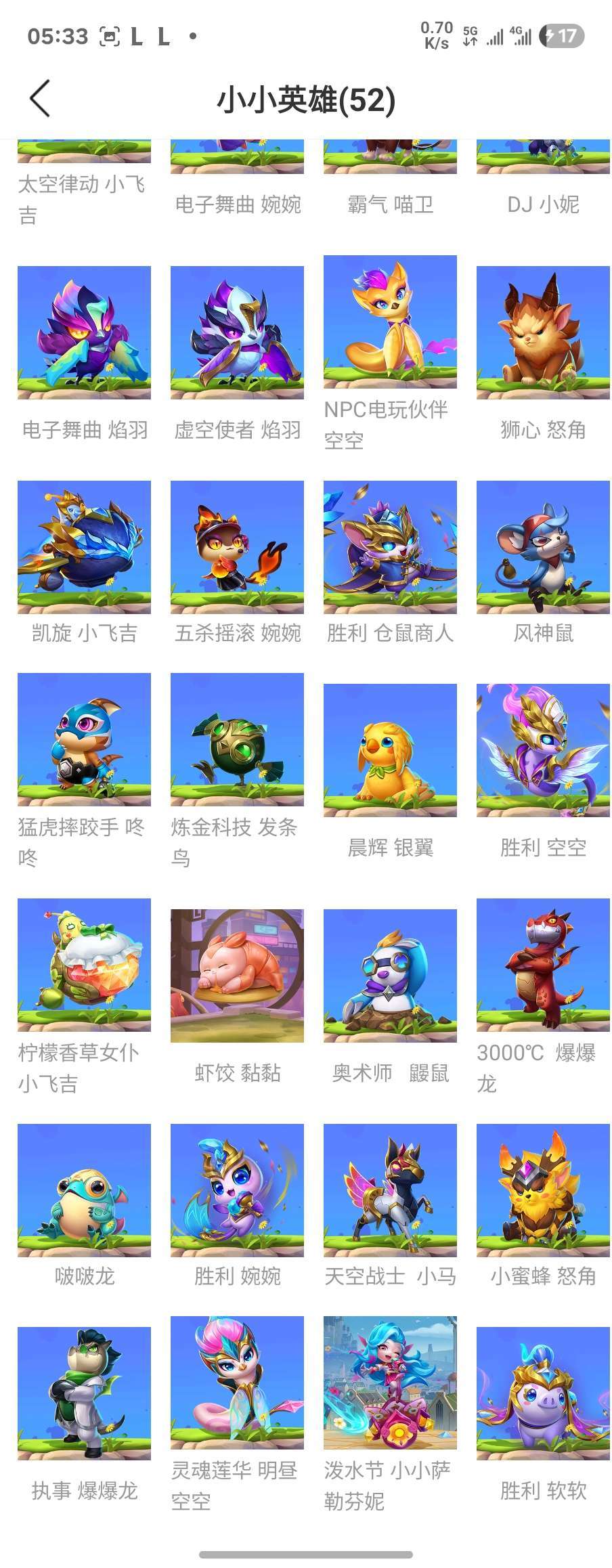
Task: Open 胜利 仓鼠商人 tile
Action: 390,547
